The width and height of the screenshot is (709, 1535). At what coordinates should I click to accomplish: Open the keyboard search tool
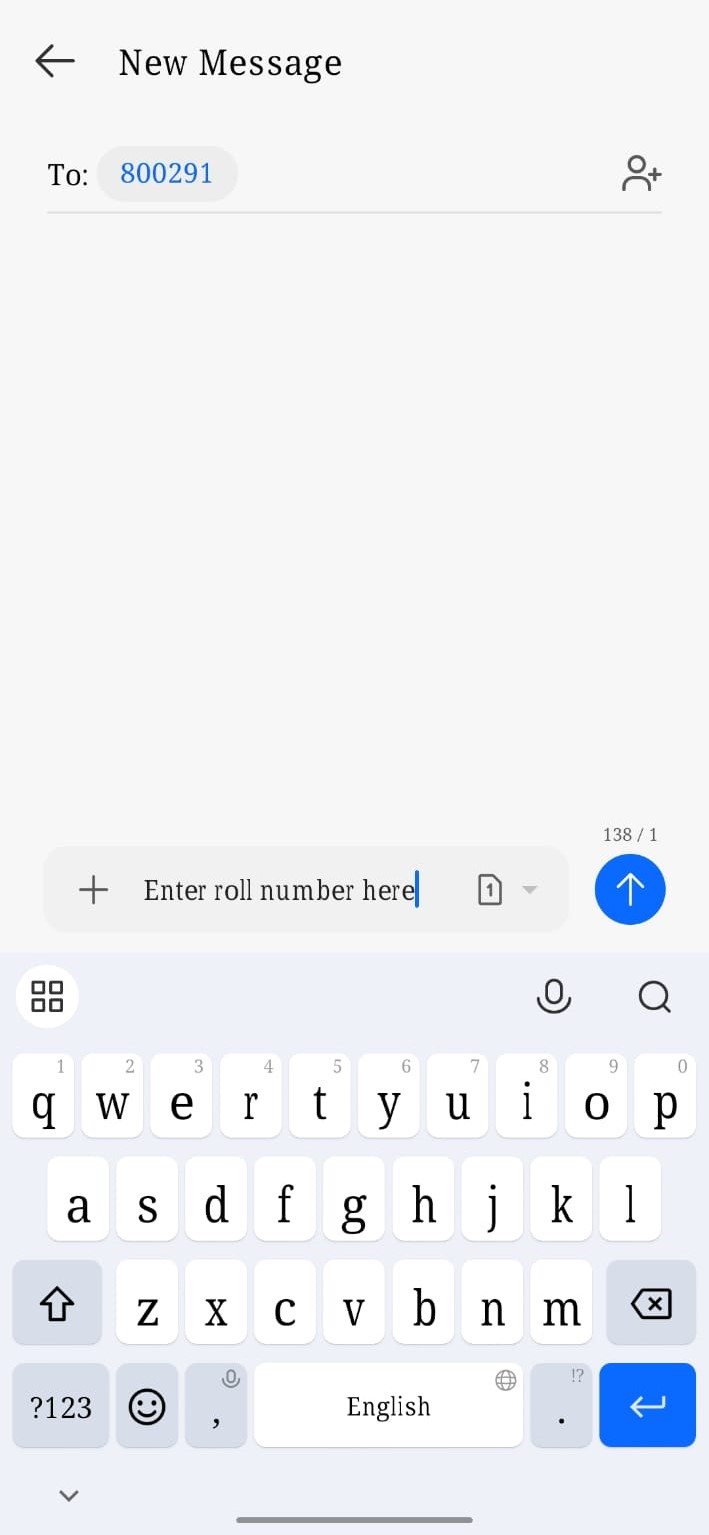pos(654,996)
